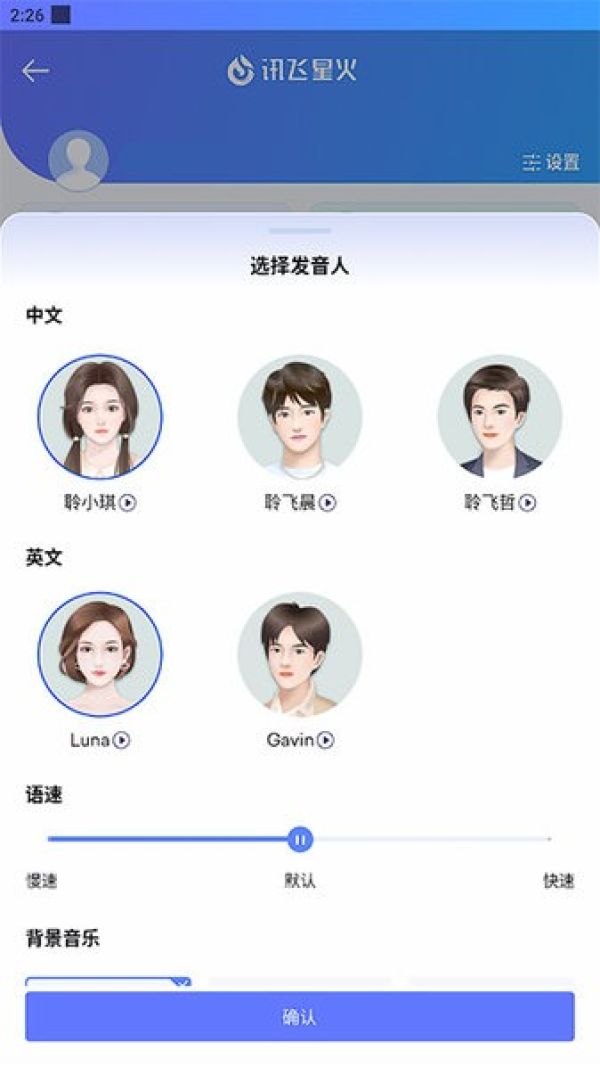Open 设置 settings

click(x=551, y=162)
